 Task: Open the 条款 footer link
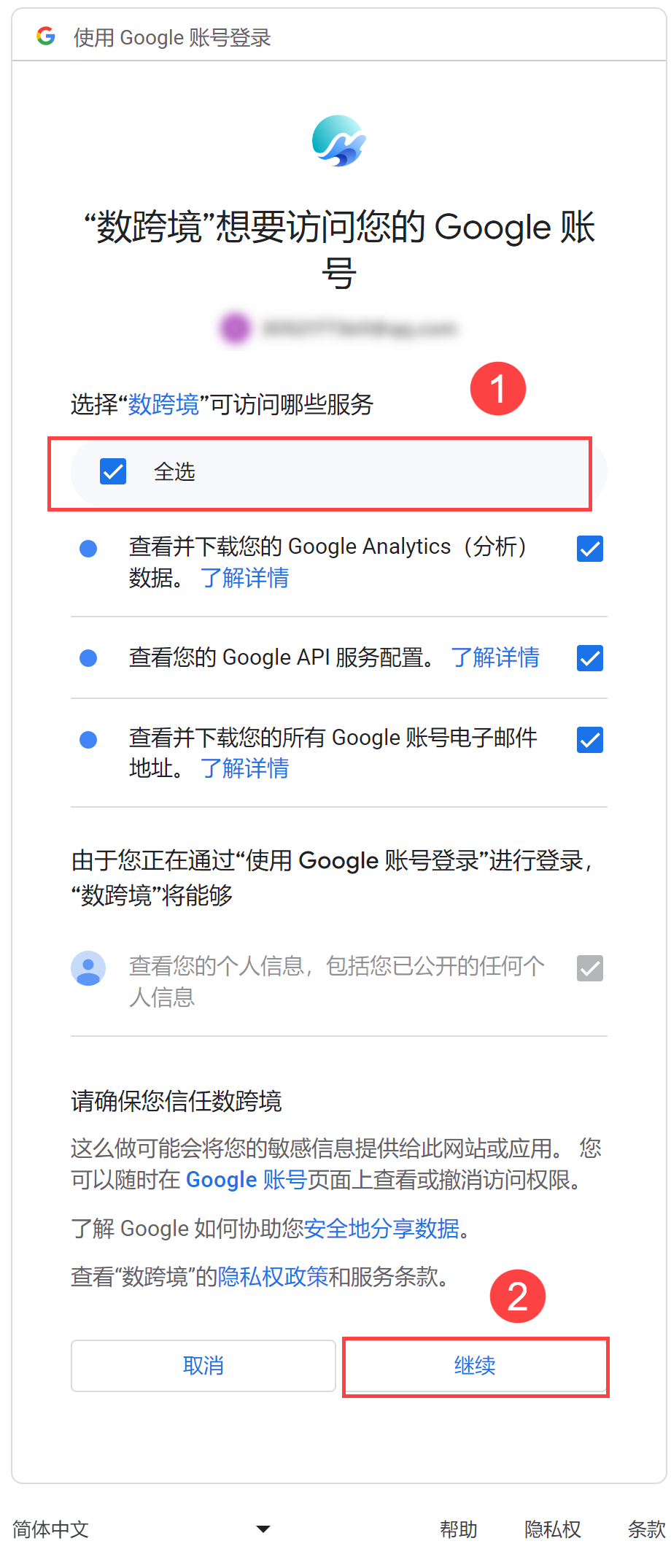coord(646,1529)
